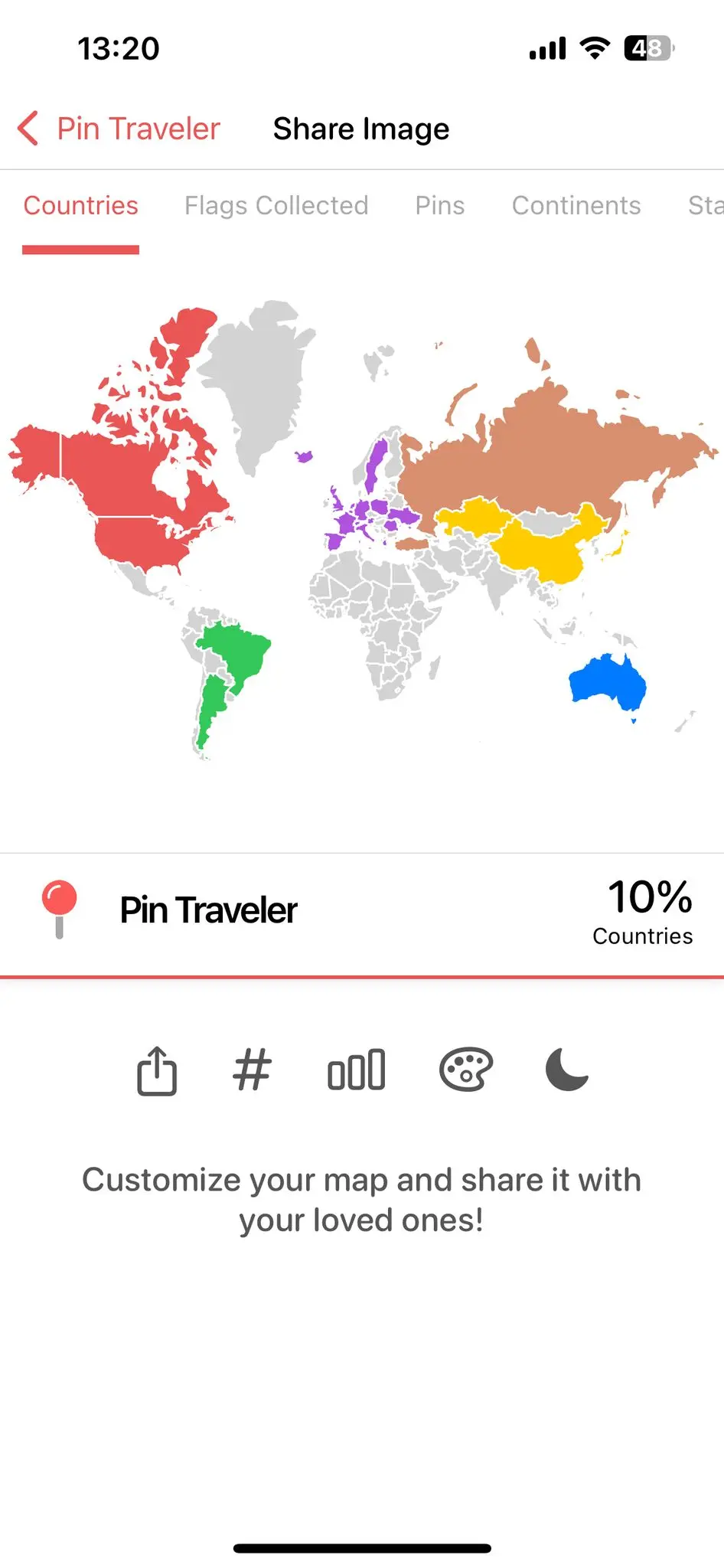Screen dimensions: 724x1568
Task: Open the partially visible States tab
Action: point(704,205)
